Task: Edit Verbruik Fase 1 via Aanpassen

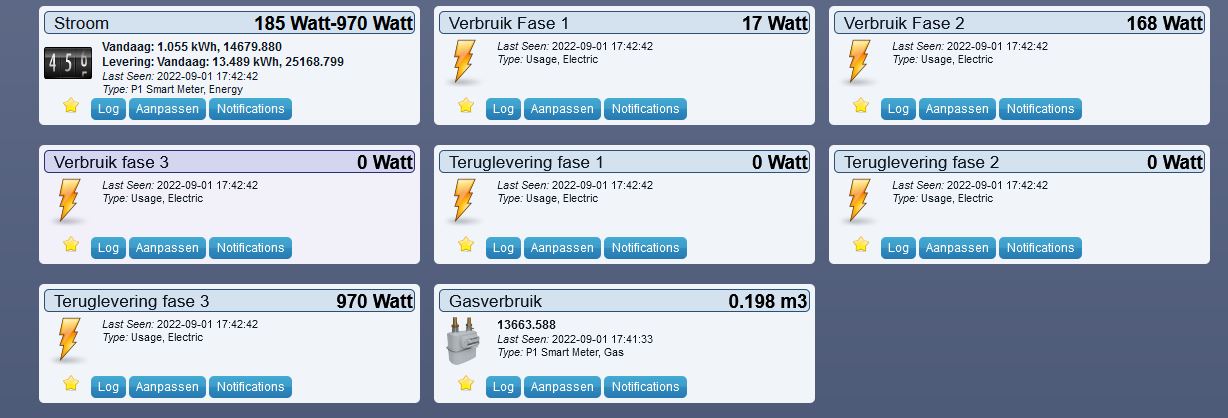Action: click(x=562, y=109)
